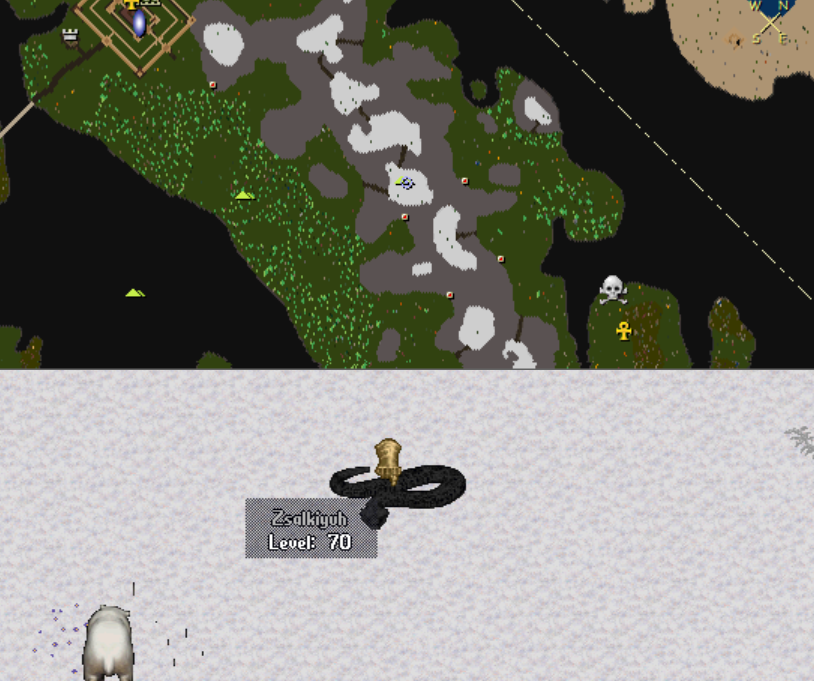Tap the compass rose on the map
This screenshot has width=814, height=681.
771,18
